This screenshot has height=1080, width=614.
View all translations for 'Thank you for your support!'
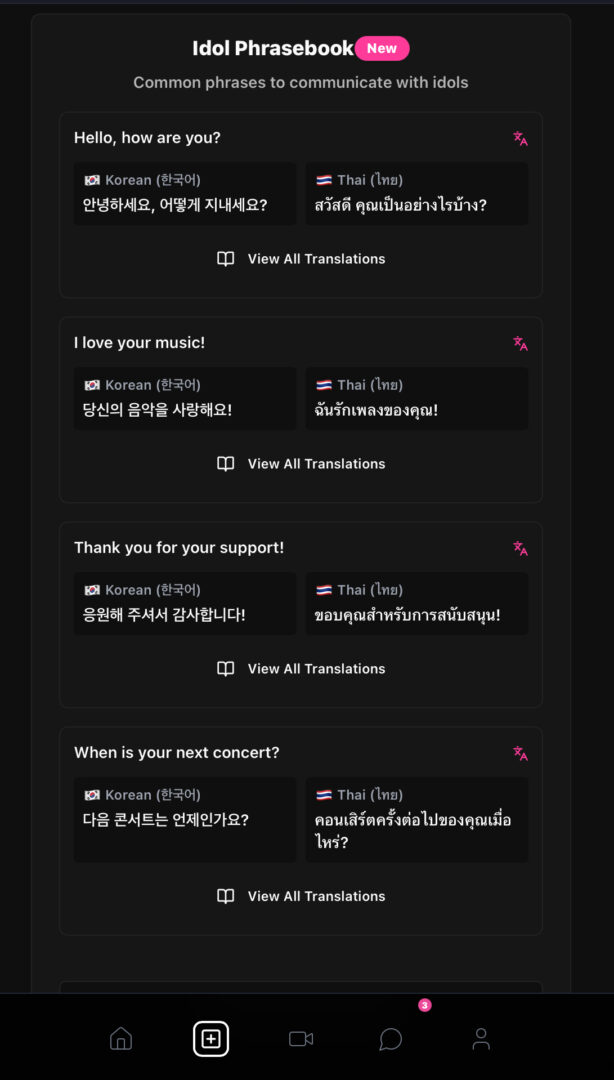pos(301,669)
